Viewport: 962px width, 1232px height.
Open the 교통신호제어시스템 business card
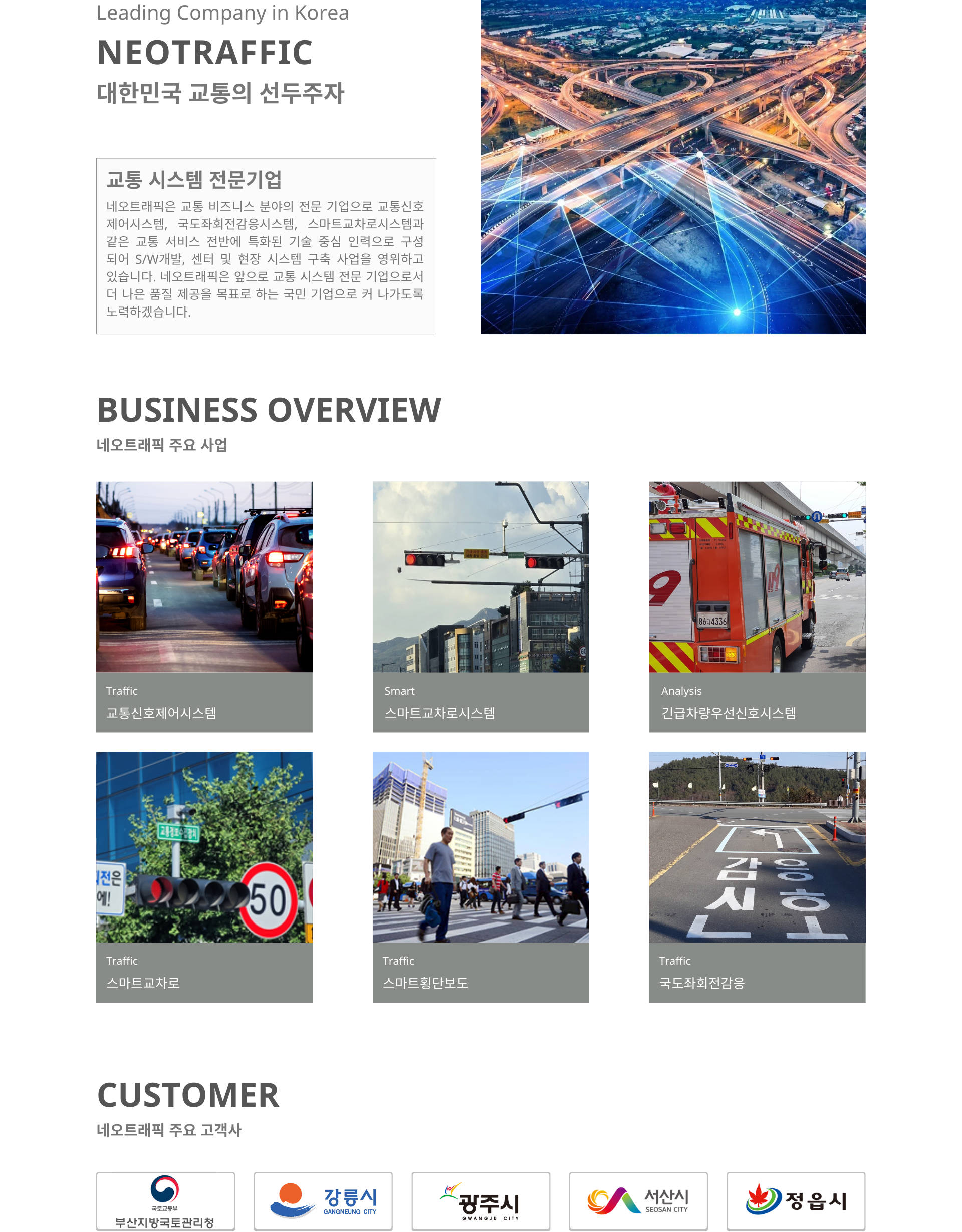click(204, 606)
